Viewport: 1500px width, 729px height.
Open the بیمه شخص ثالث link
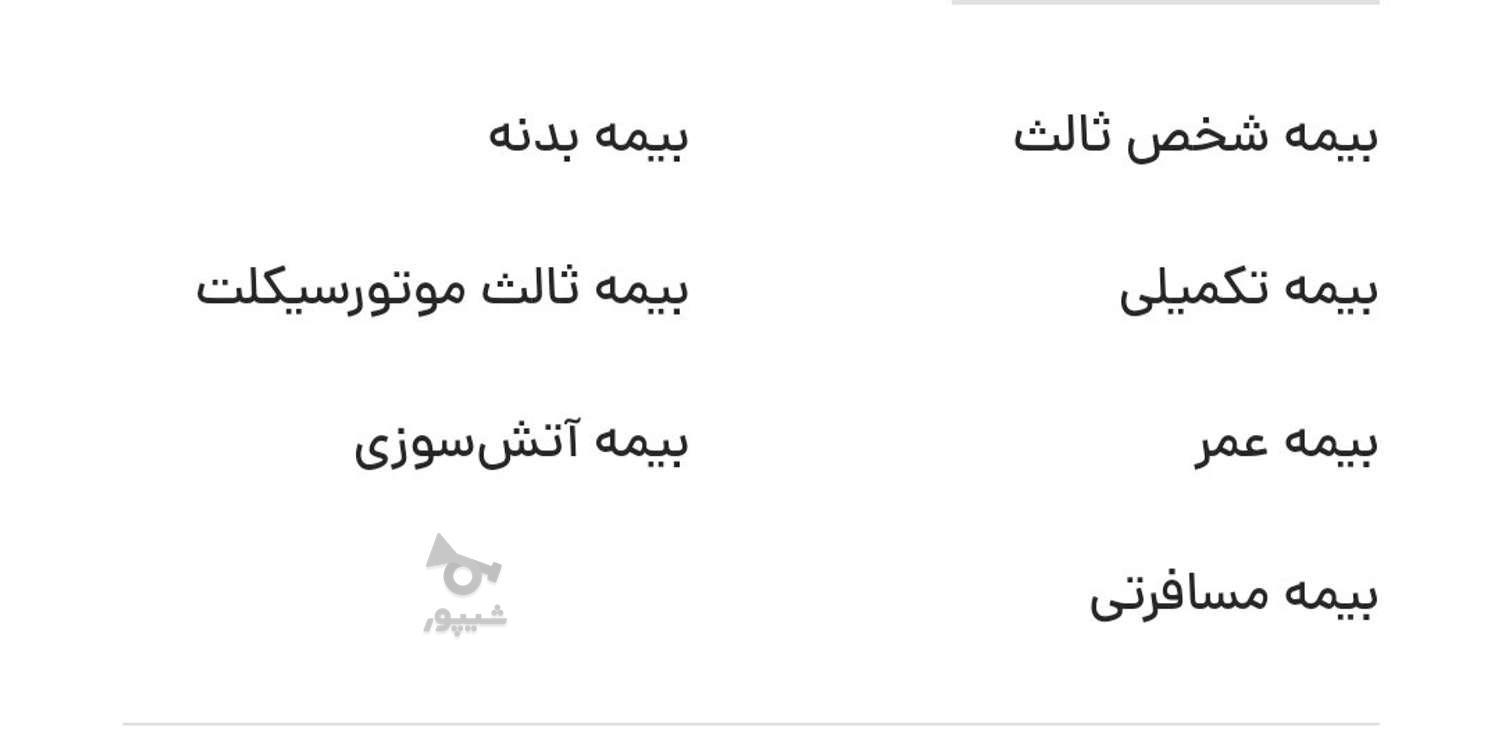click(x=1195, y=136)
